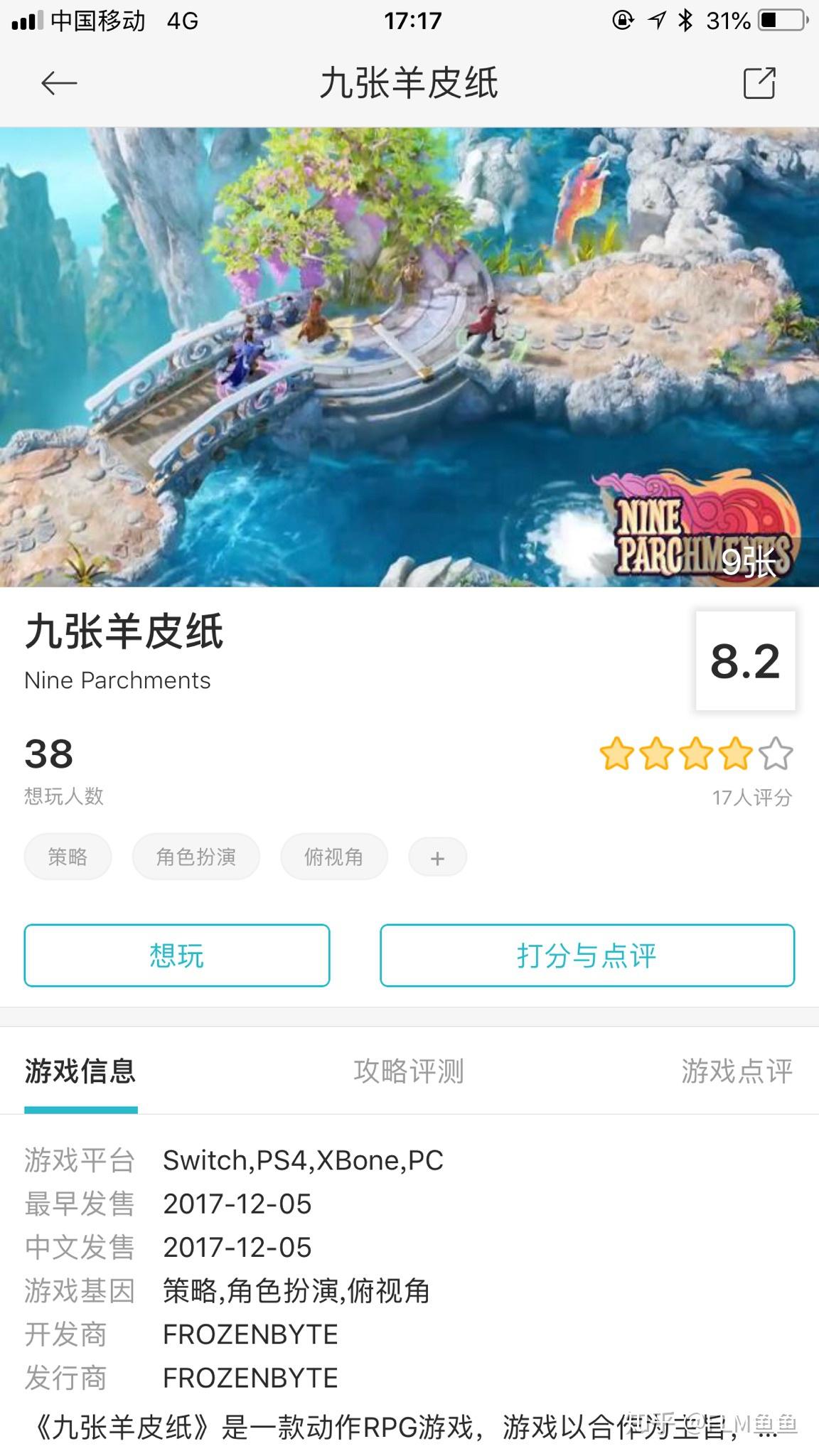Add a new tag with plus chip
Image resolution: width=819 pixels, height=1456 pixels.
(x=437, y=858)
